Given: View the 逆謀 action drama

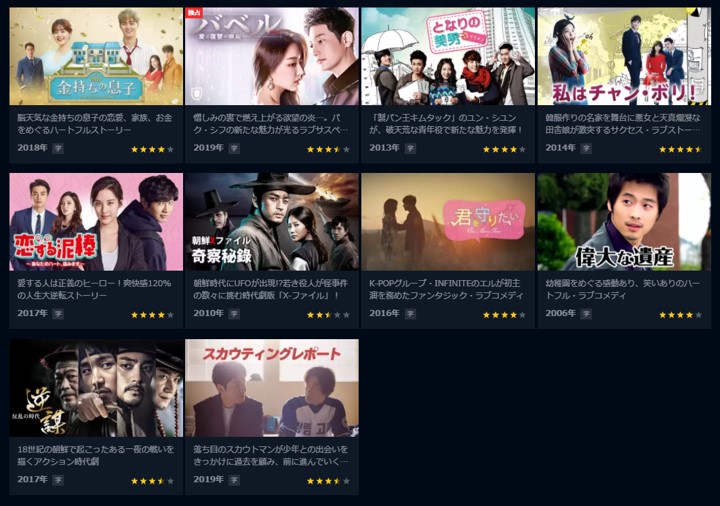Looking at the screenshot, I should (96, 388).
